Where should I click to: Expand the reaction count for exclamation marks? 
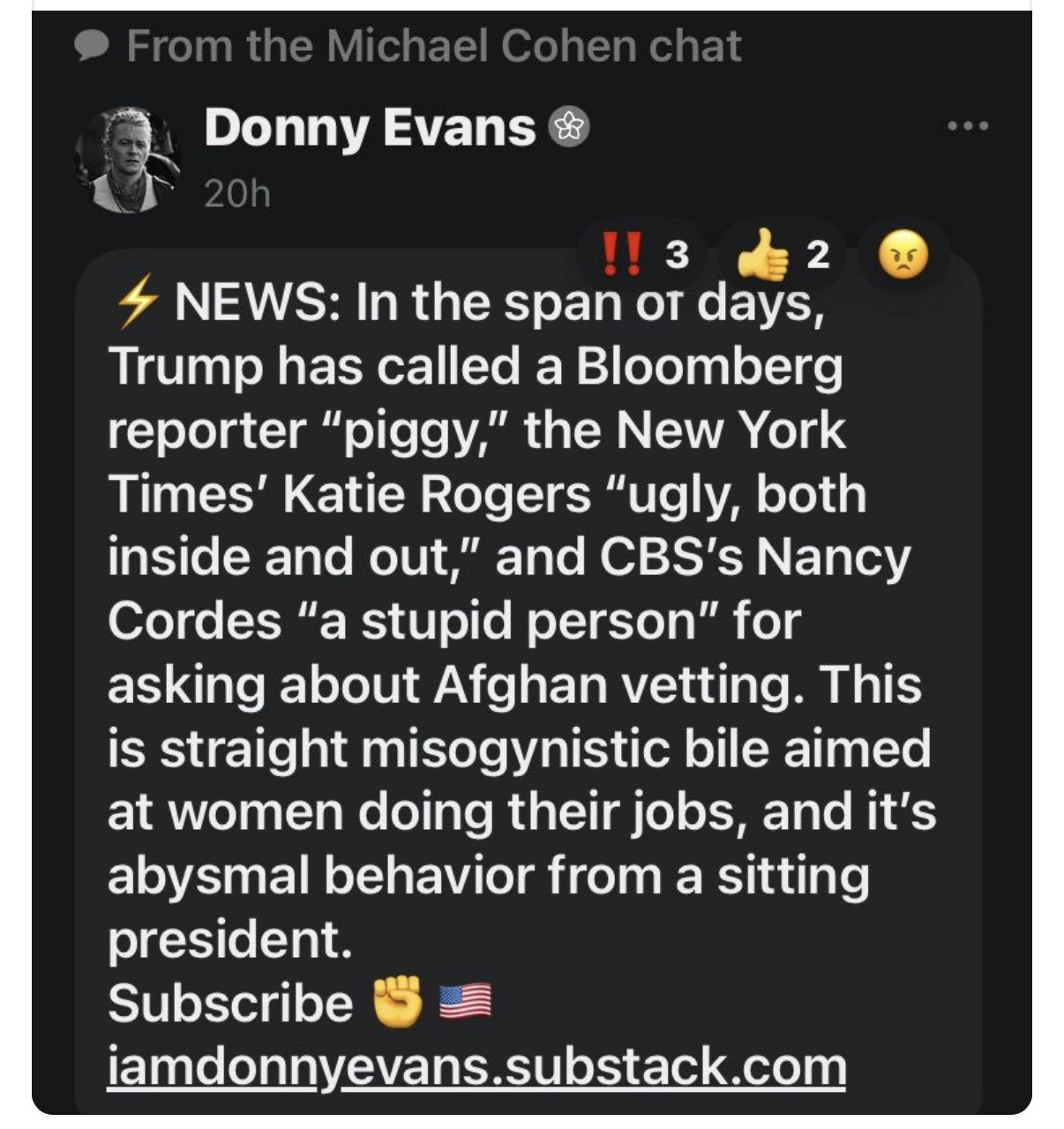(x=675, y=256)
